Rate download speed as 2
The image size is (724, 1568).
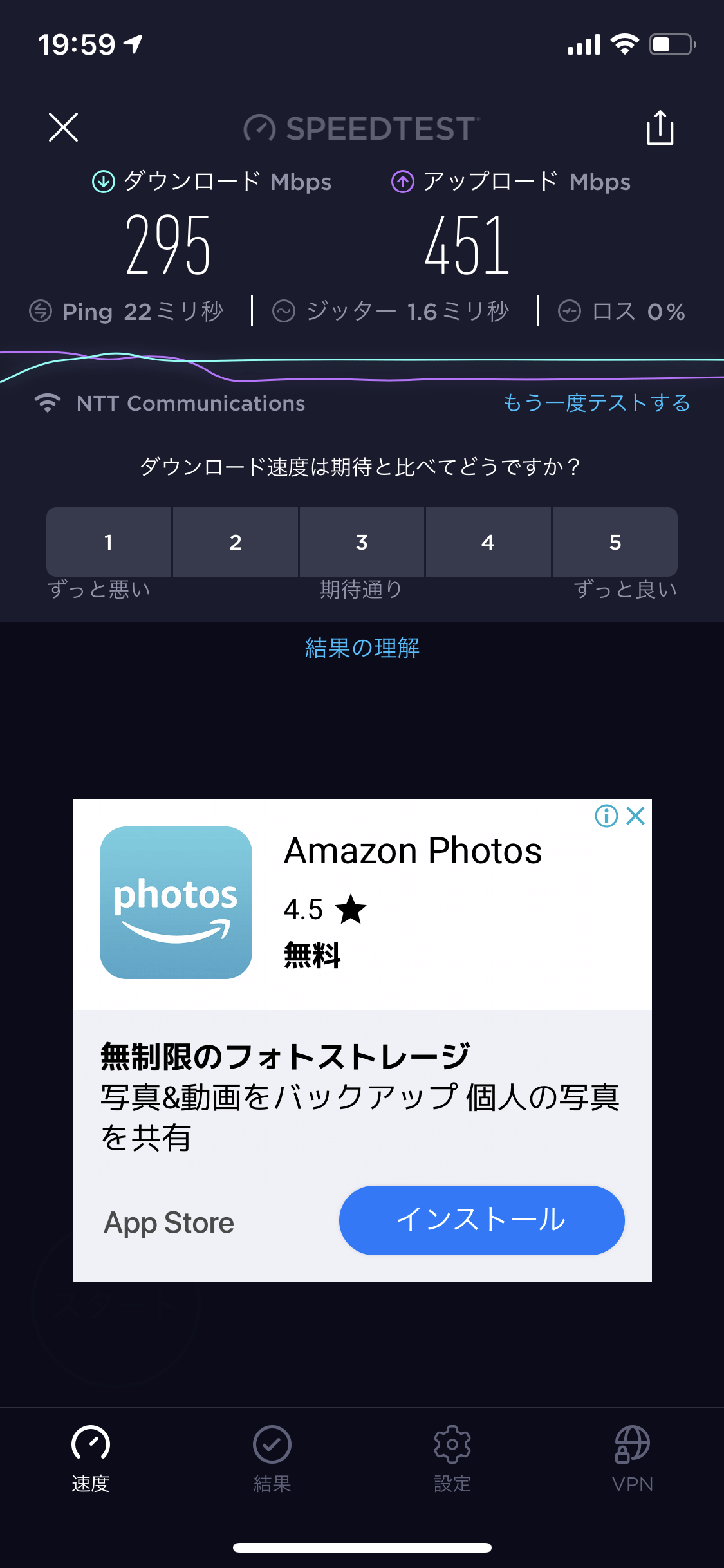pyautogui.click(x=236, y=542)
